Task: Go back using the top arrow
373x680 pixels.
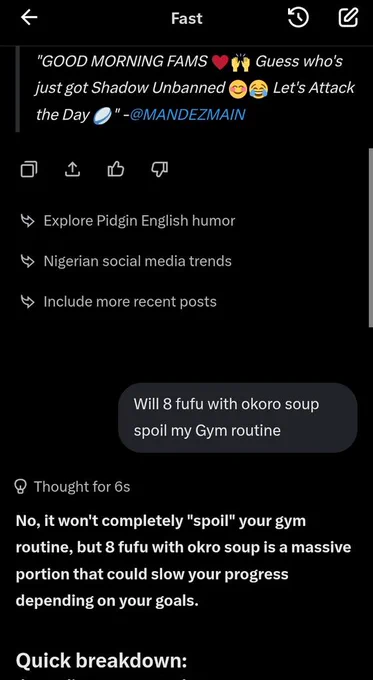Action: 29,18
